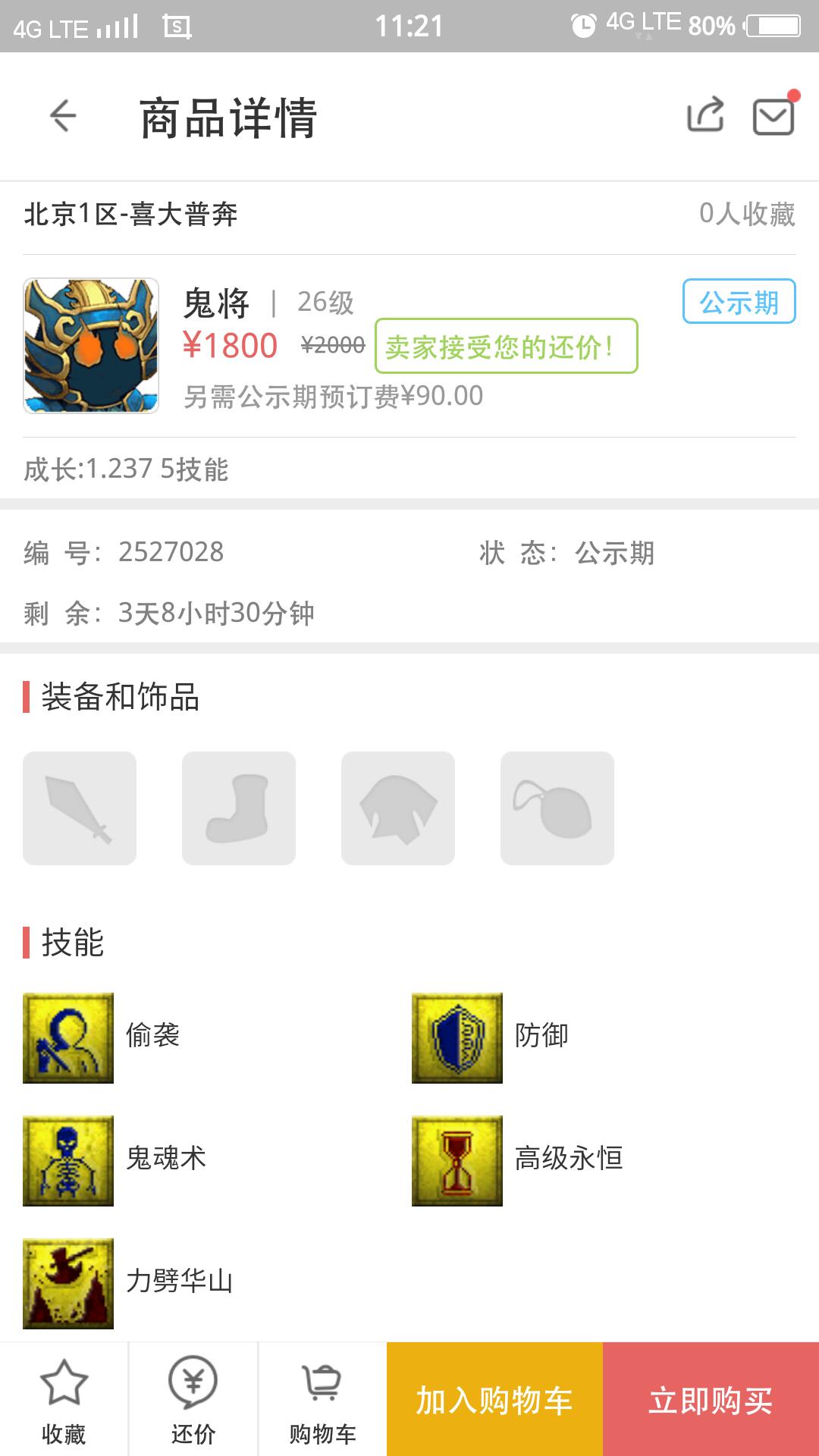Buy now with 立即购买
The image size is (819, 1456).
[x=711, y=1400]
